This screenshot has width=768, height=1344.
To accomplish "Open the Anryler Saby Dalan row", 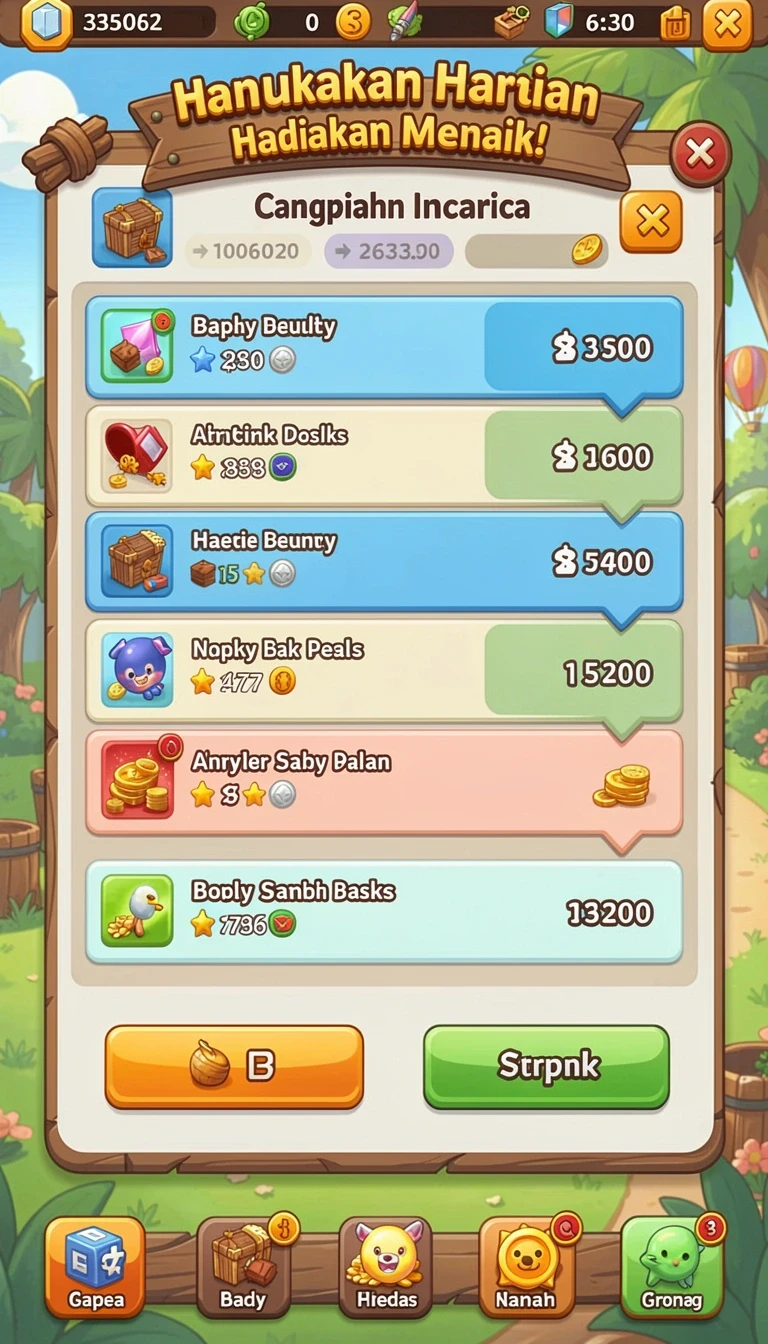I will click(x=384, y=783).
